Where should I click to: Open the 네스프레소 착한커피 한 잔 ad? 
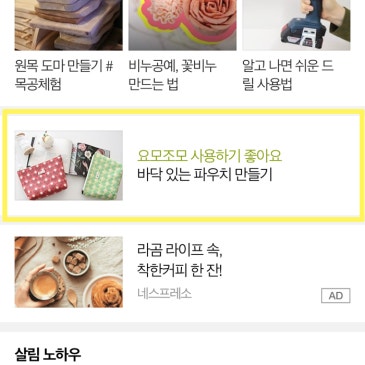(x=182, y=272)
